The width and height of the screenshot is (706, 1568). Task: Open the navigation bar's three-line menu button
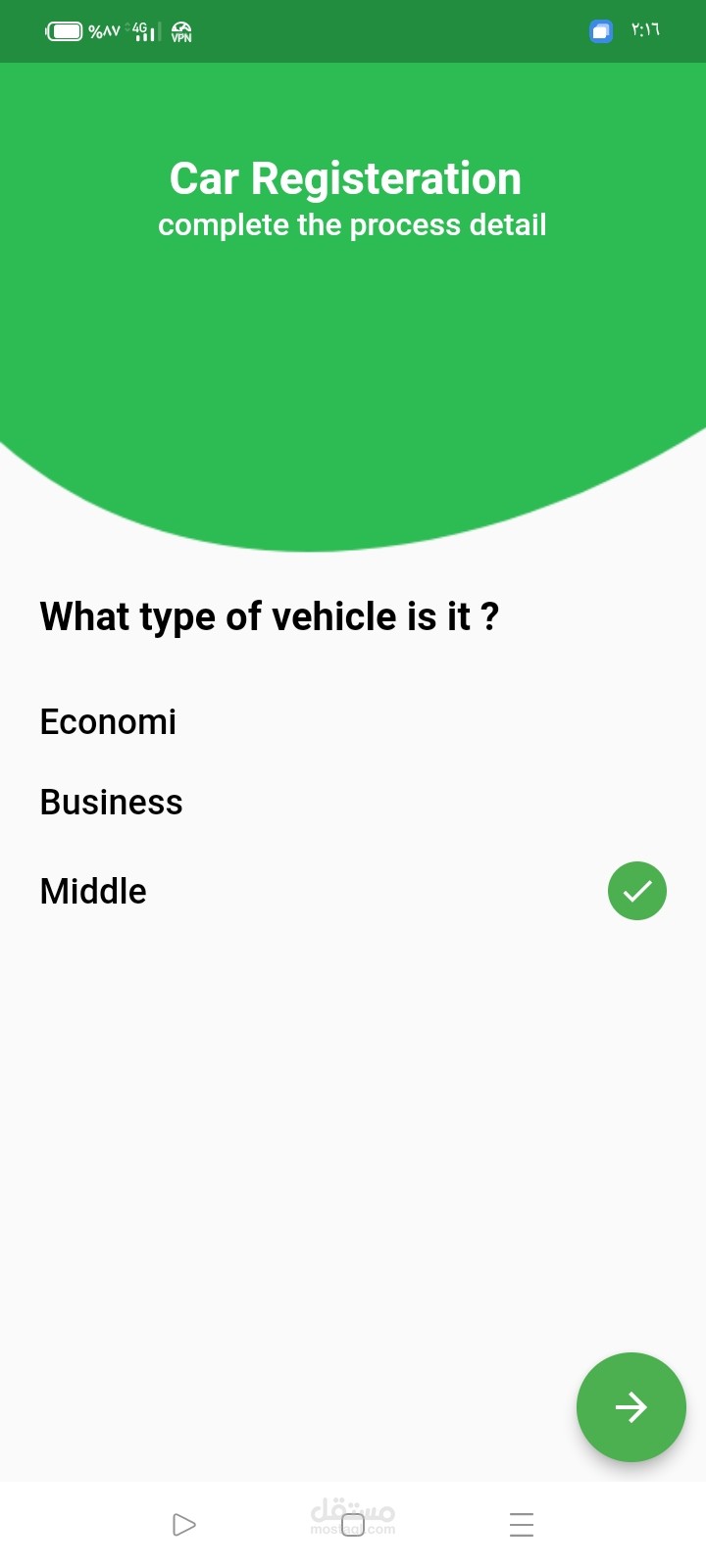point(522,1525)
